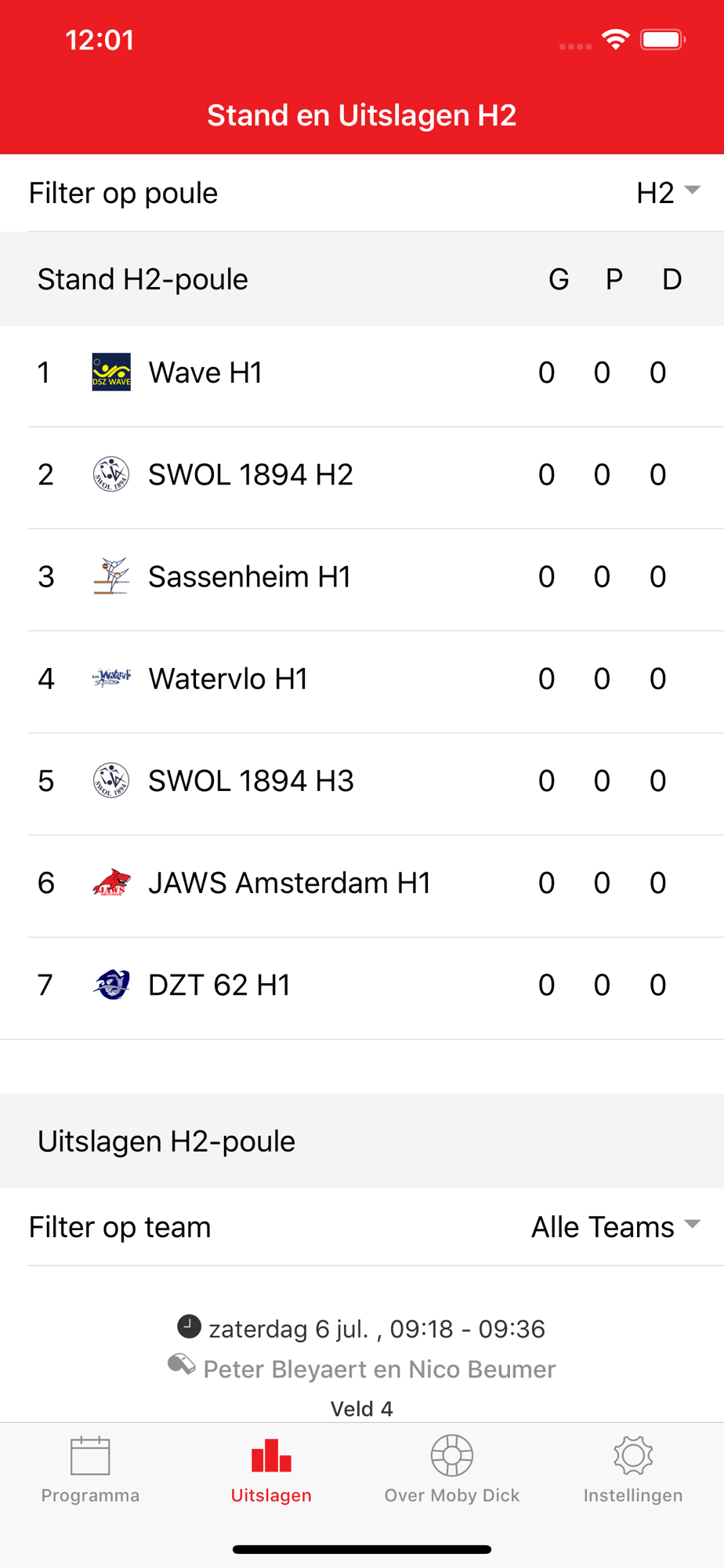Screen dimensions: 724x1568
Task: Open the H2 poule filter dropdown
Action: point(668,193)
